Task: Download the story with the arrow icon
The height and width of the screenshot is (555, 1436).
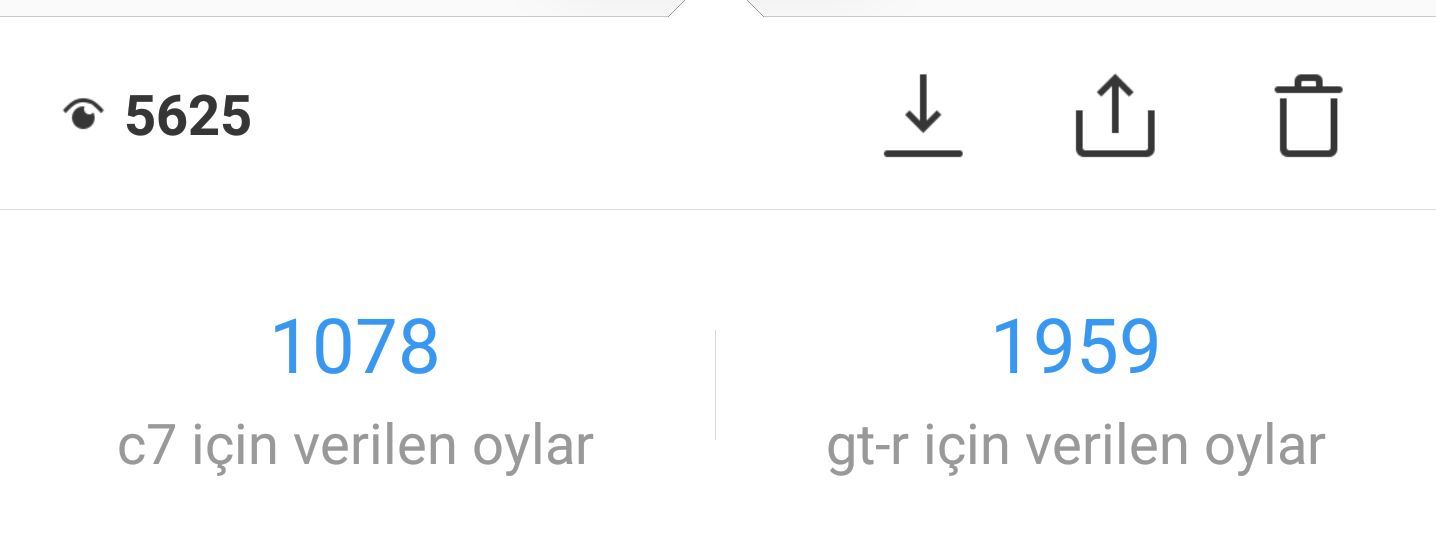Action: point(922,116)
